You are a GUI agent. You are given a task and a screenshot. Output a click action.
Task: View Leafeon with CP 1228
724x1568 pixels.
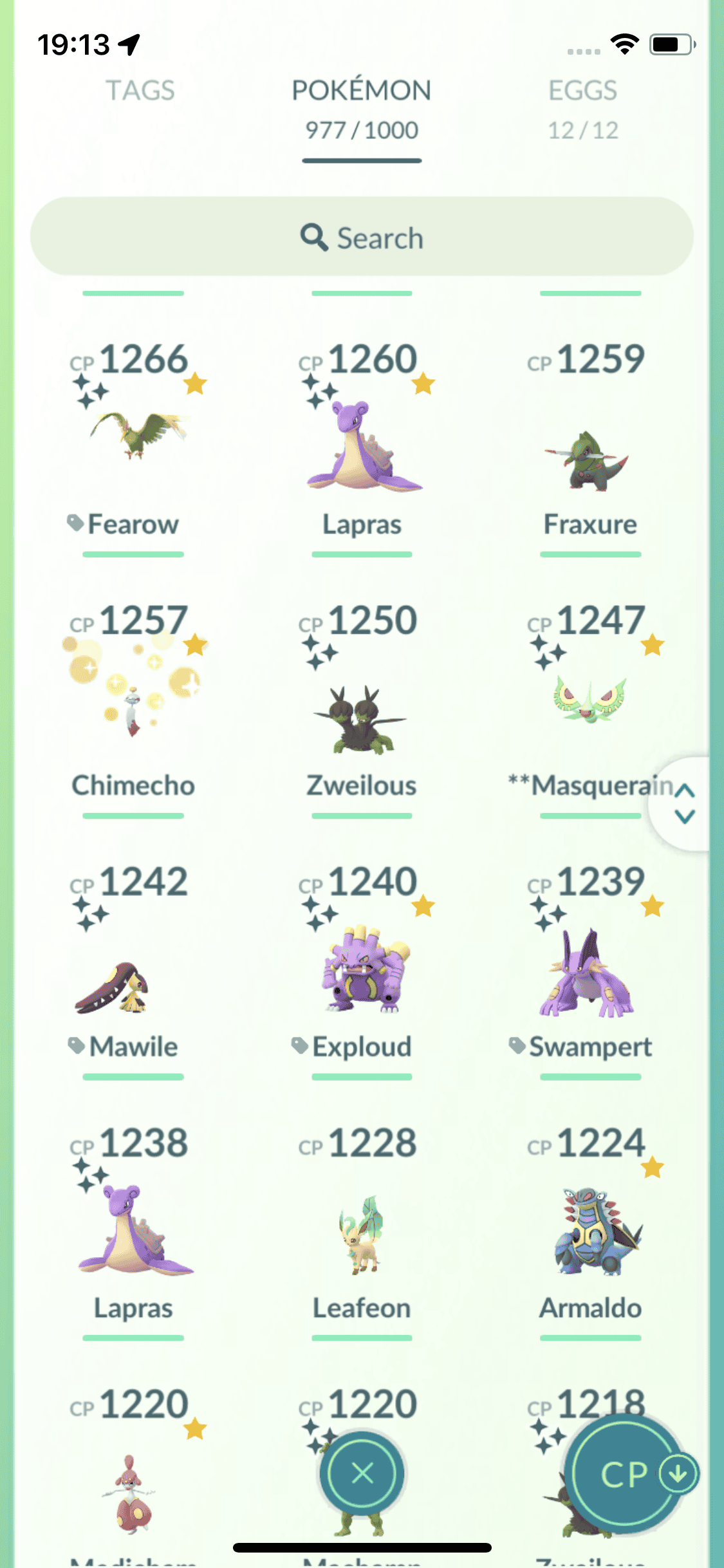click(x=362, y=1236)
